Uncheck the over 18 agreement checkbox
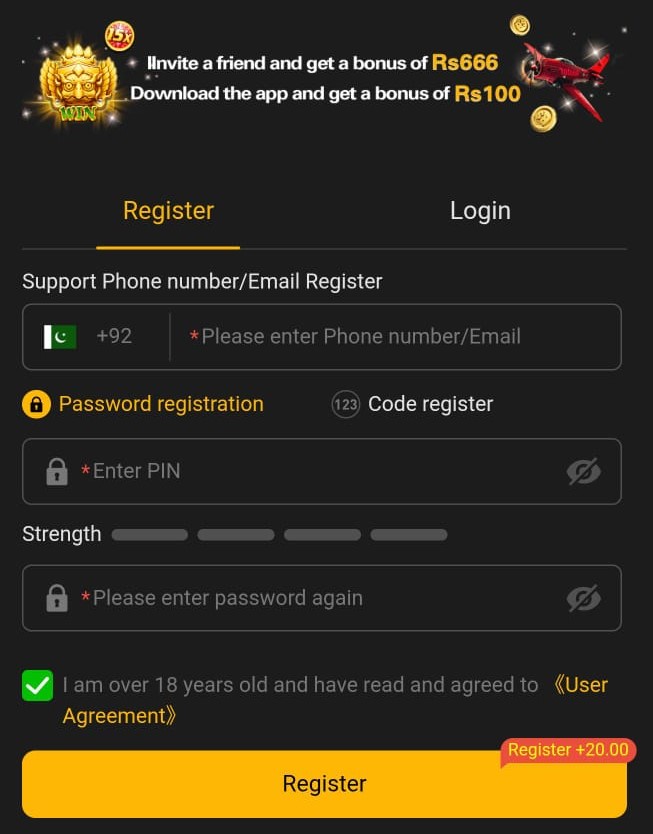The width and height of the screenshot is (653, 834). point(38,686)
